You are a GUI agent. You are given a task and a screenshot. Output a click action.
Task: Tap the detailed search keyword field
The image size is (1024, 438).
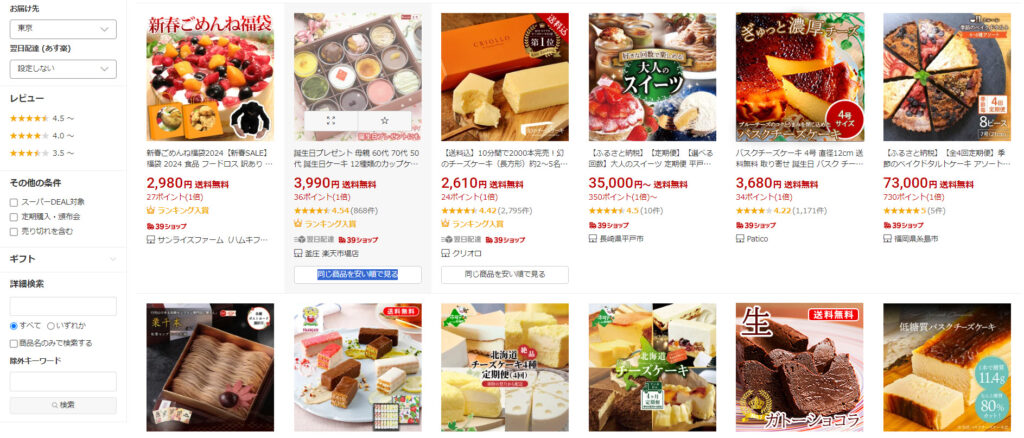(63, 306)
